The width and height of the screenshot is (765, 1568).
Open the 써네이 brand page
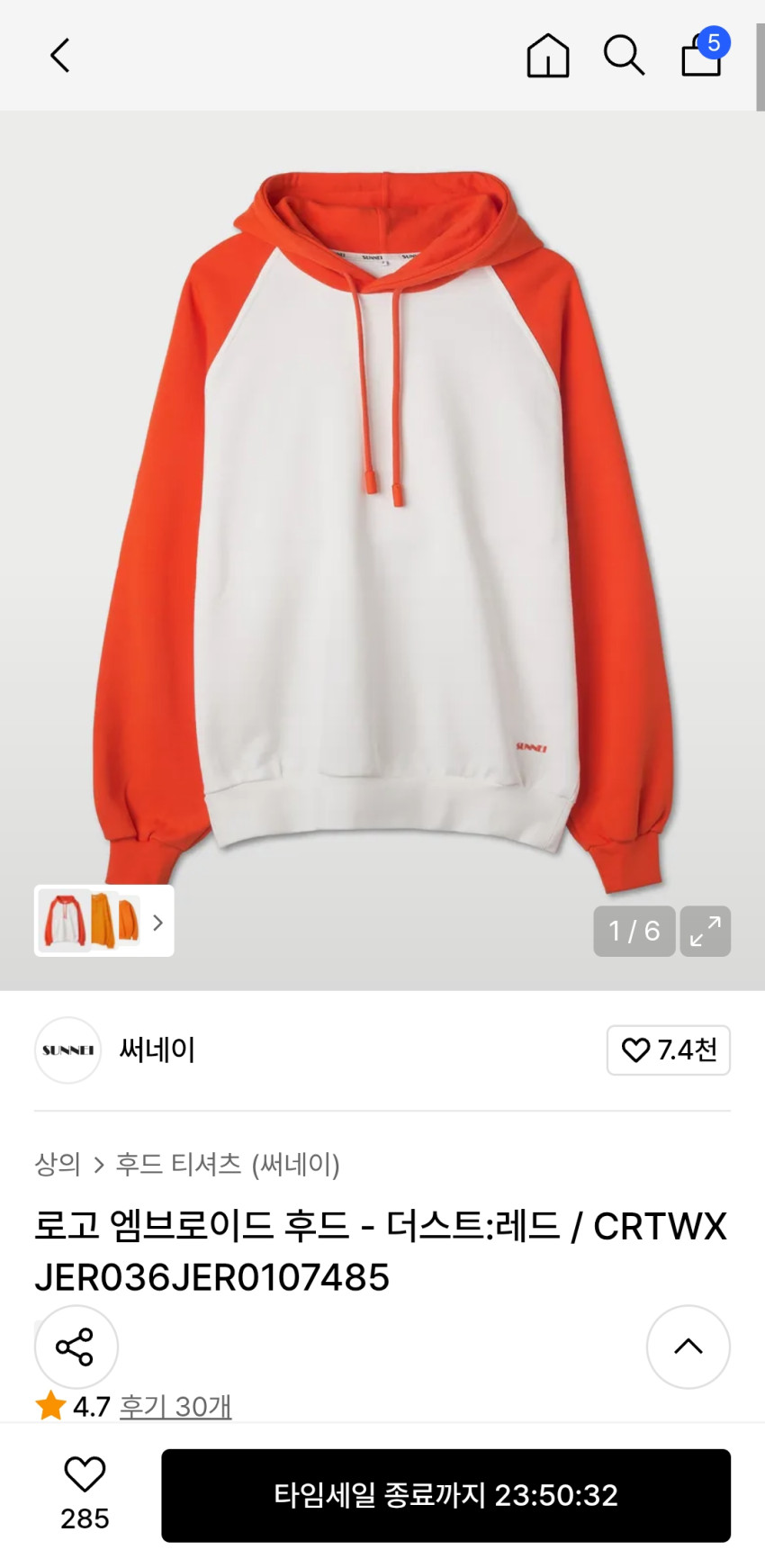[157, 1050]
